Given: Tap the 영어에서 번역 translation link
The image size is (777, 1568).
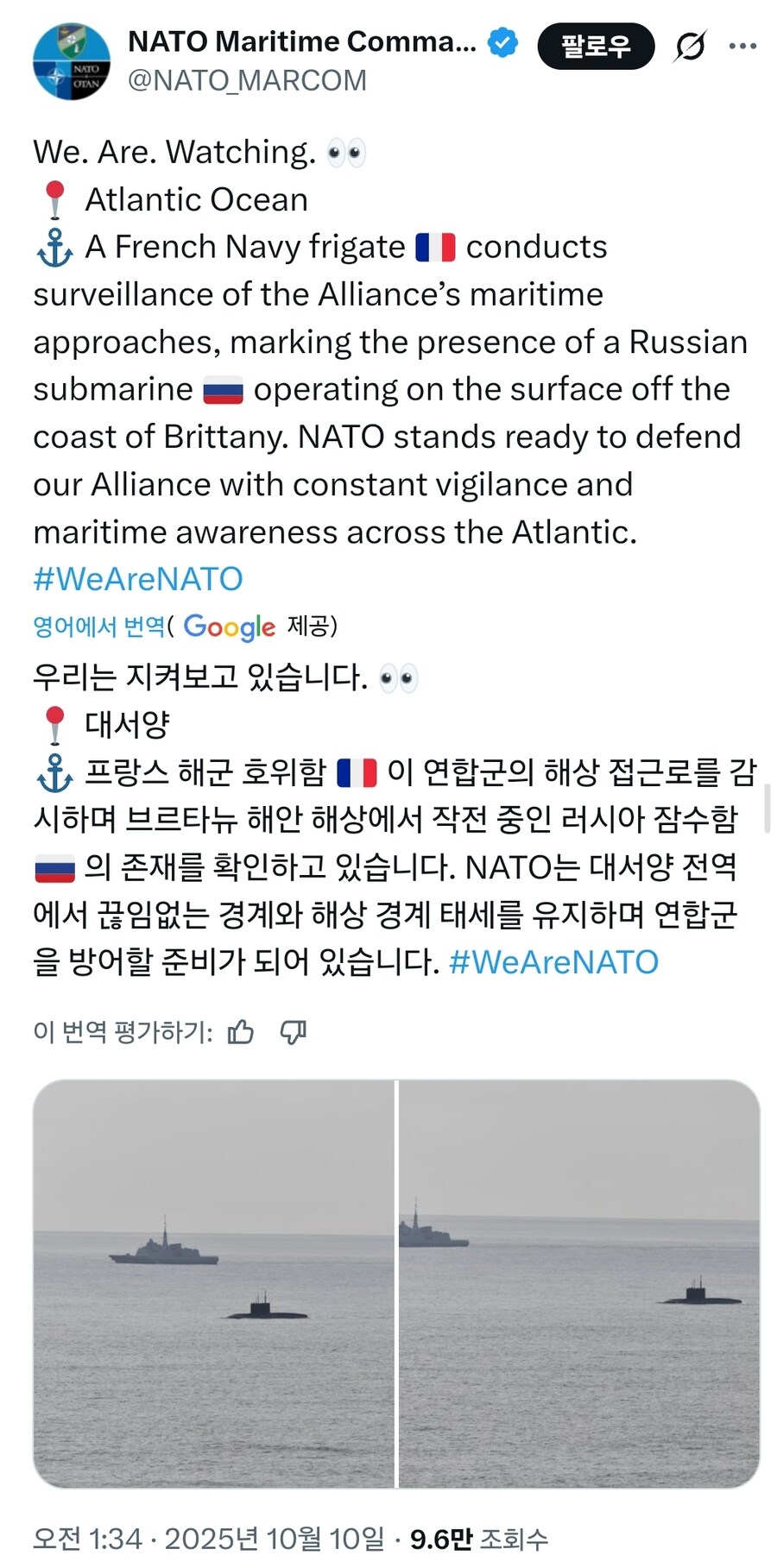Looking at the screenshot, I should point(98,626).
